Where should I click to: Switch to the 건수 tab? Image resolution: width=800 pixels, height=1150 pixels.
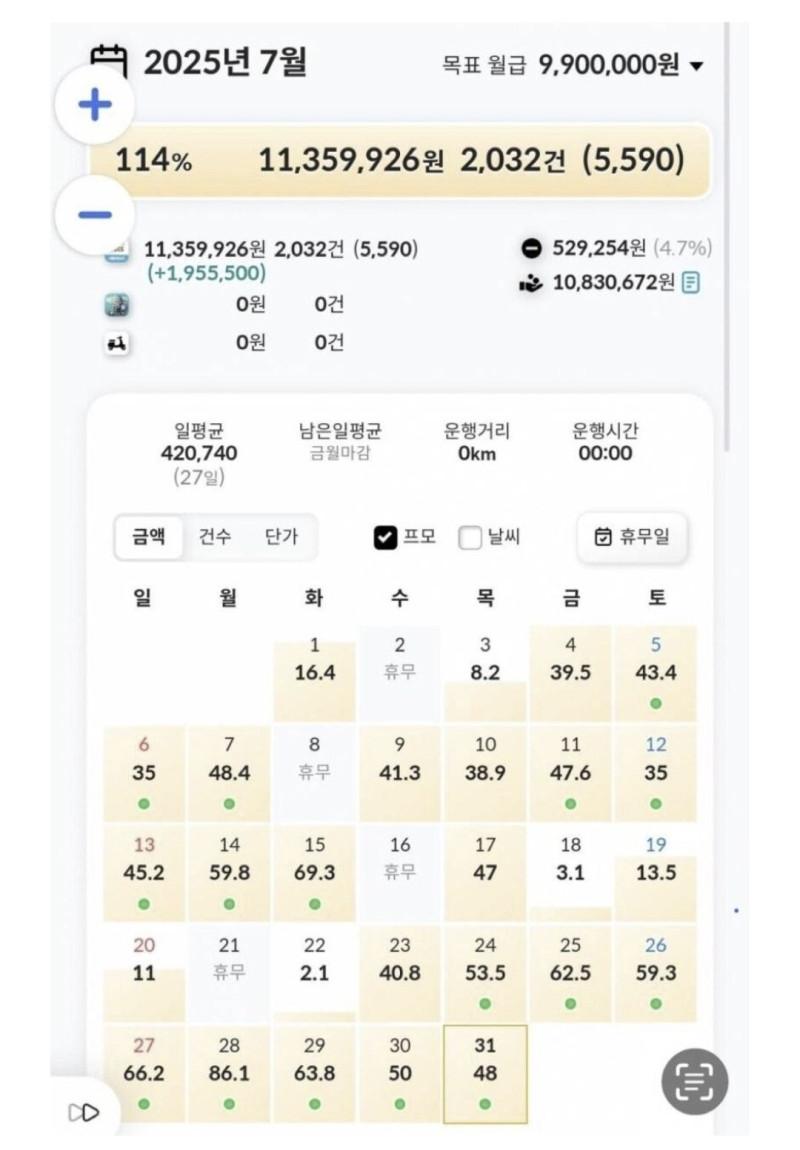(x=214, y=537)
